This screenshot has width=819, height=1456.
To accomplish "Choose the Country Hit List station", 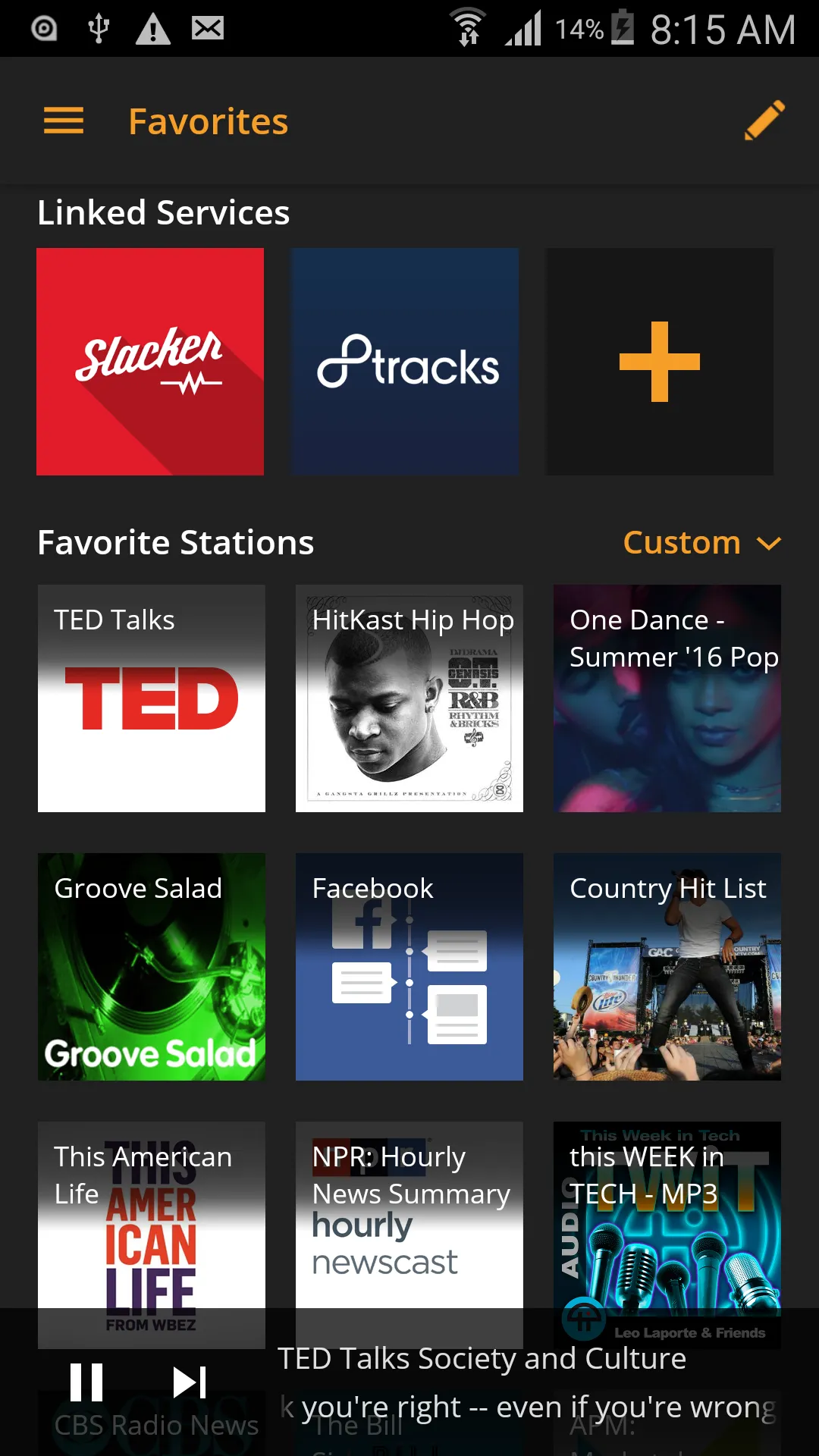I will pos(667,967).
